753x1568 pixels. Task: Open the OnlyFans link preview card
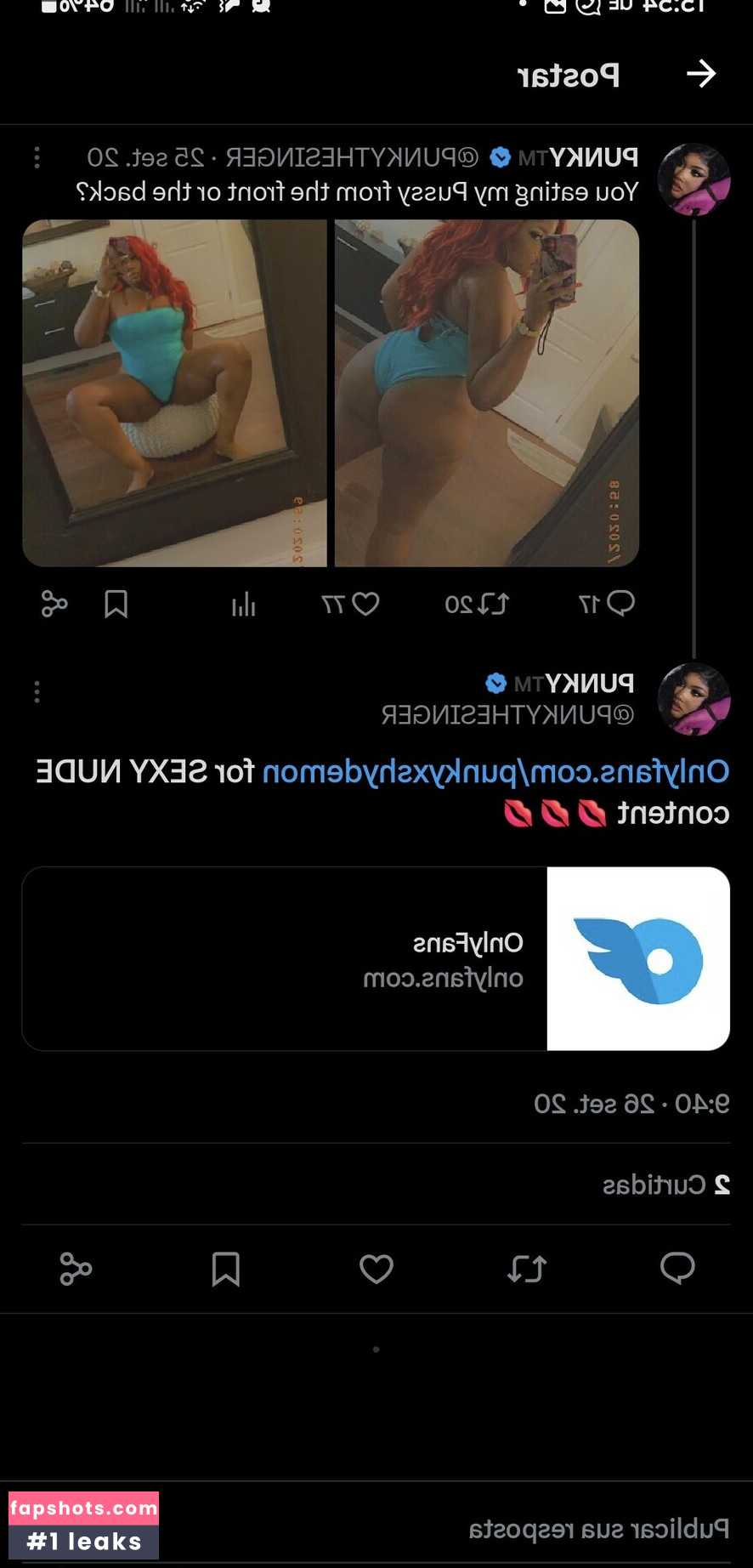(x=376, y=958)
